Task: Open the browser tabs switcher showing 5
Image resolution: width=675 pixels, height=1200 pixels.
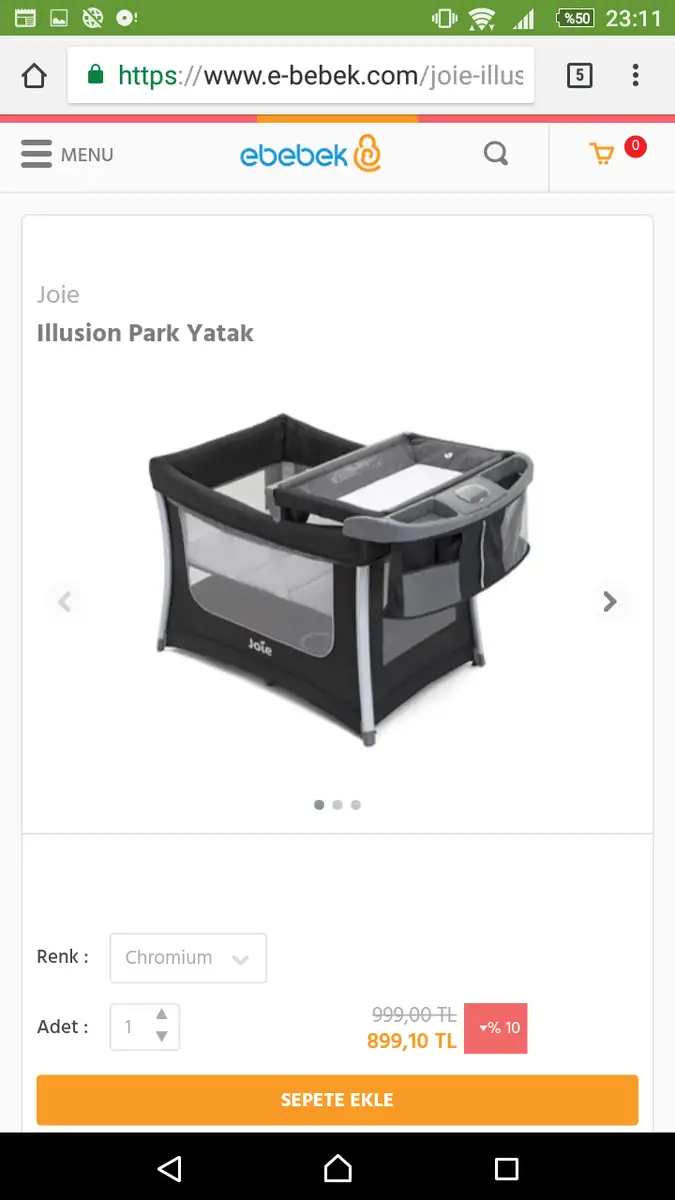Action: [580, 75]
